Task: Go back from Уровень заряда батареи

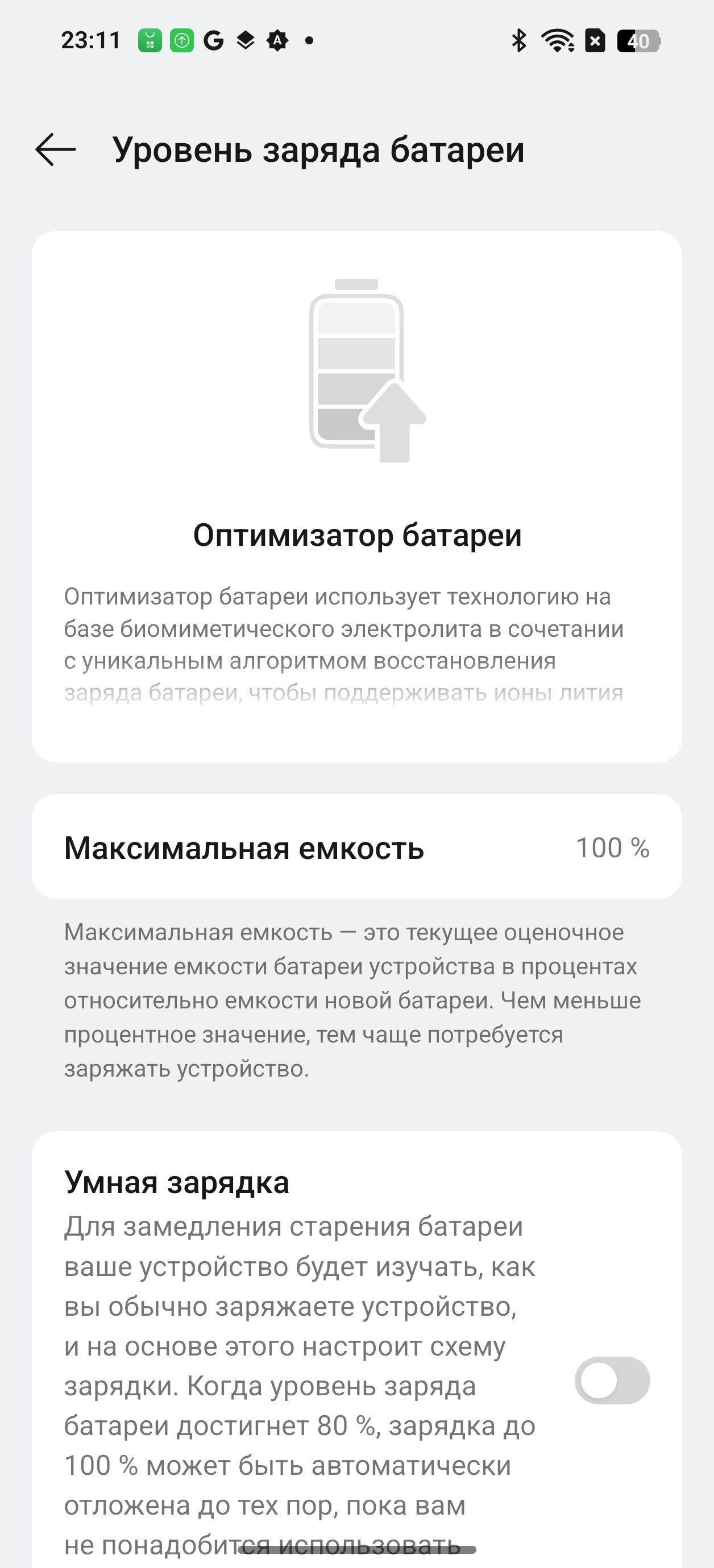Action: pyautogui.click(x=56, y=150)
